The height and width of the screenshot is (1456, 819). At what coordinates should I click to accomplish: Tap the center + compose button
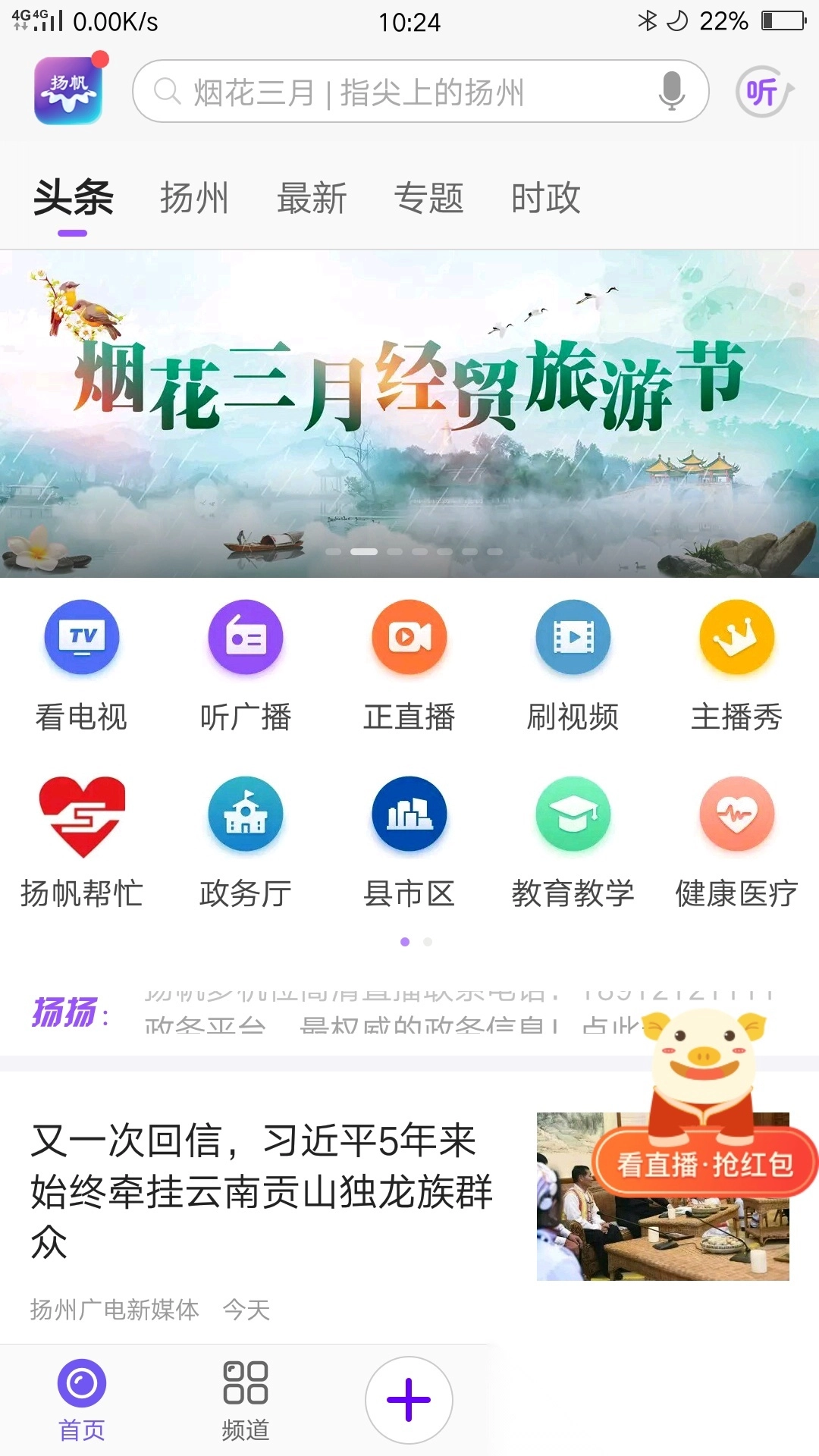point(409,1398)
